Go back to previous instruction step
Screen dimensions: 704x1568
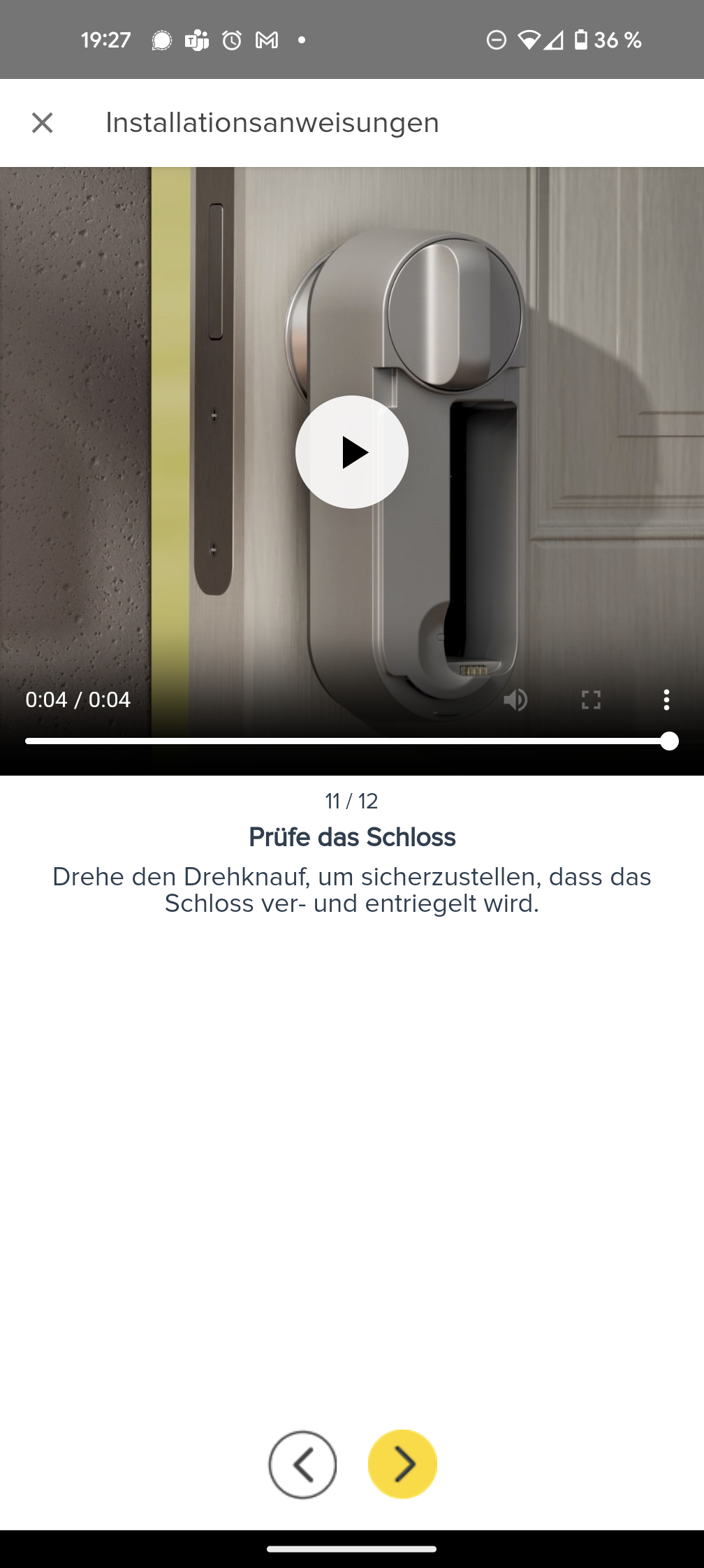pos(302,1464)
